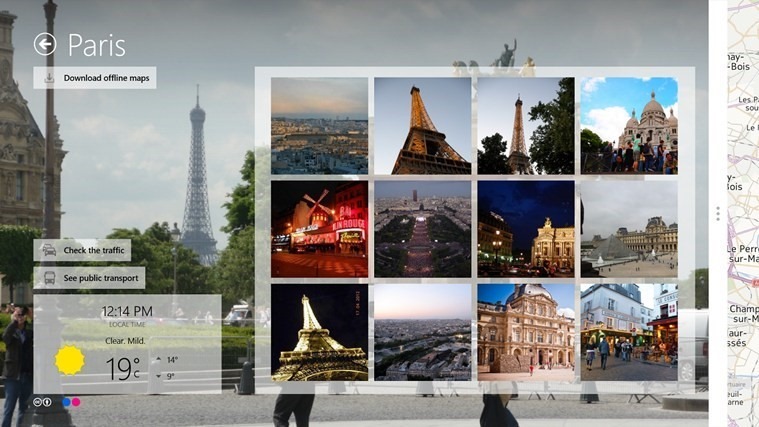Screen dimensions: 759x427
Task: Open the Louvre pyramid photo
Action: point(629,228)
